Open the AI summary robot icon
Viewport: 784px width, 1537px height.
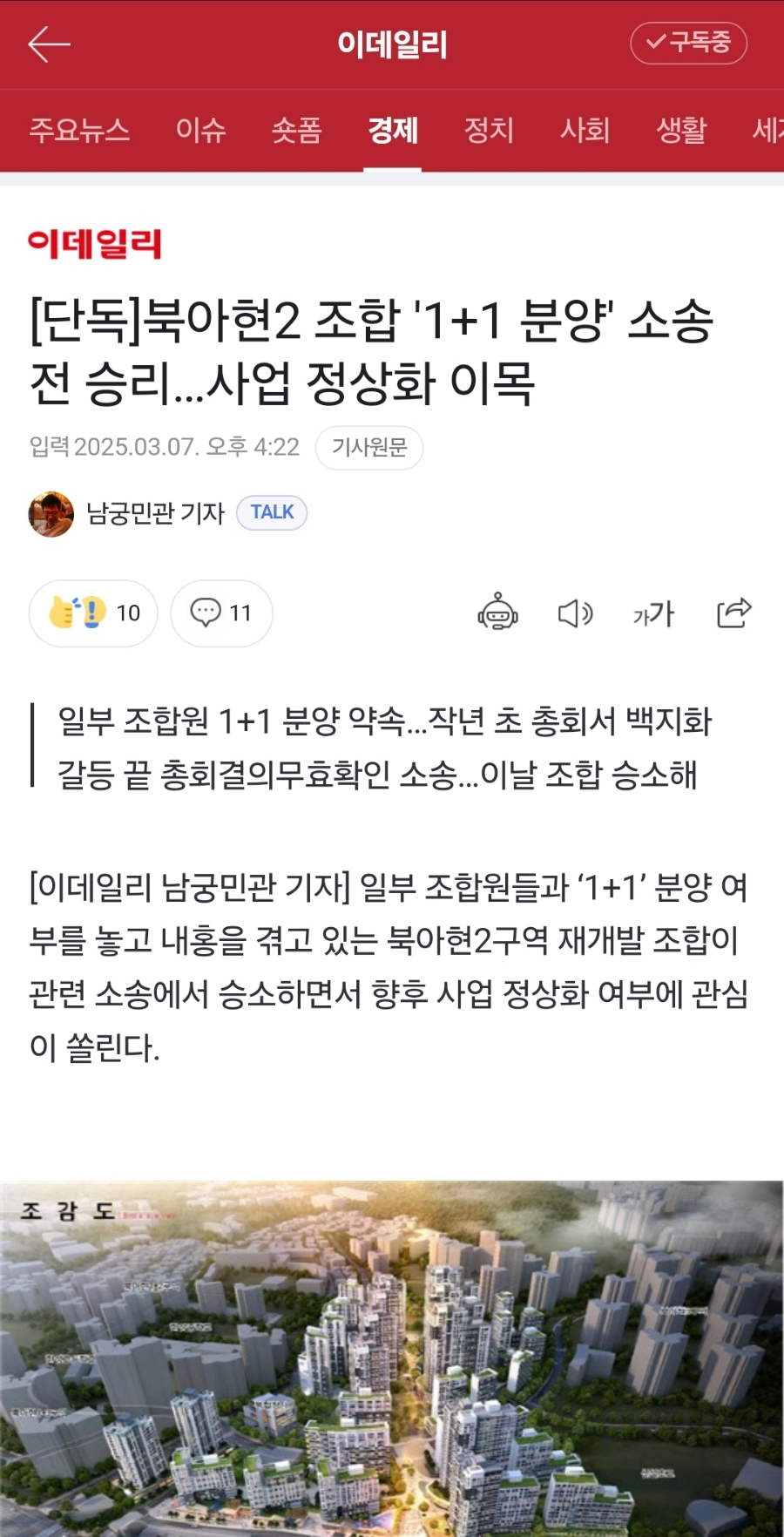tap(498, 613)
